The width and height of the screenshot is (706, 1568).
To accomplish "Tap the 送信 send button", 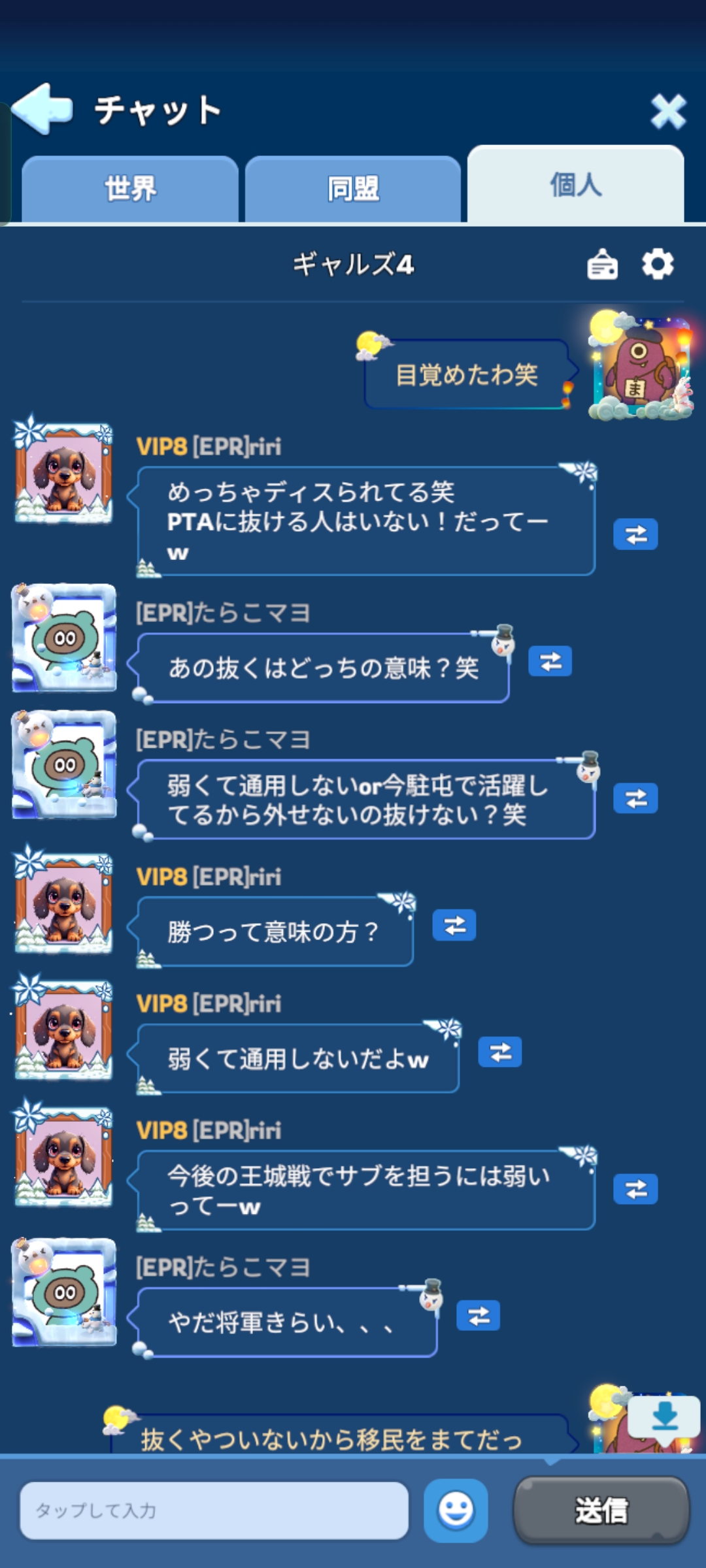I will point(601,1510).
